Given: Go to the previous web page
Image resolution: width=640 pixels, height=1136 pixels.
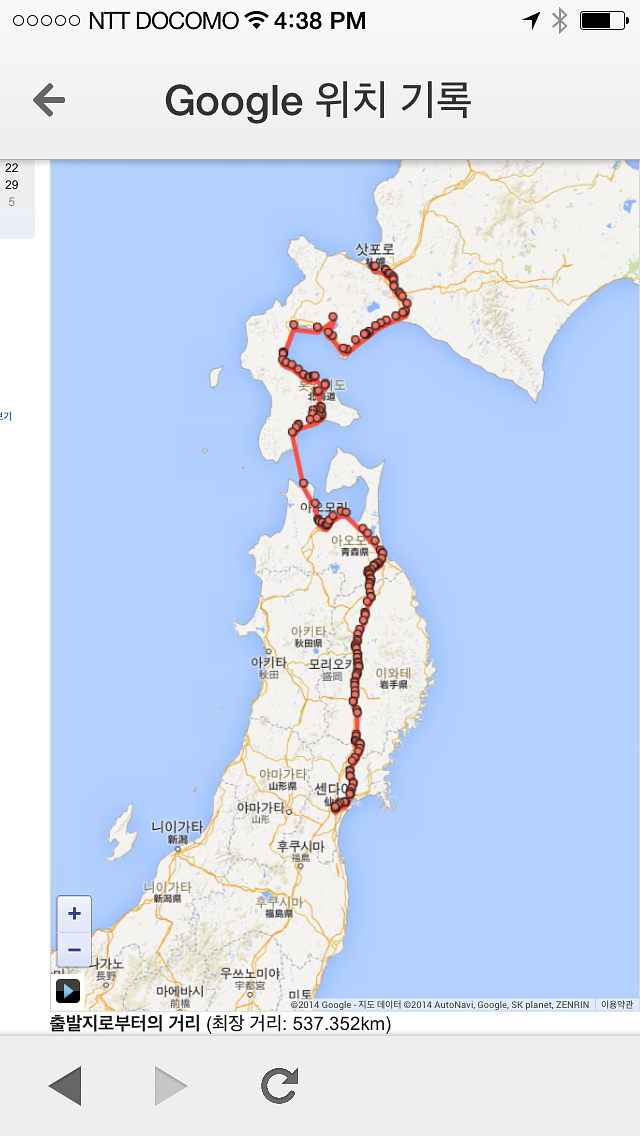Looking at the screenshot, I should point(65,1085).
